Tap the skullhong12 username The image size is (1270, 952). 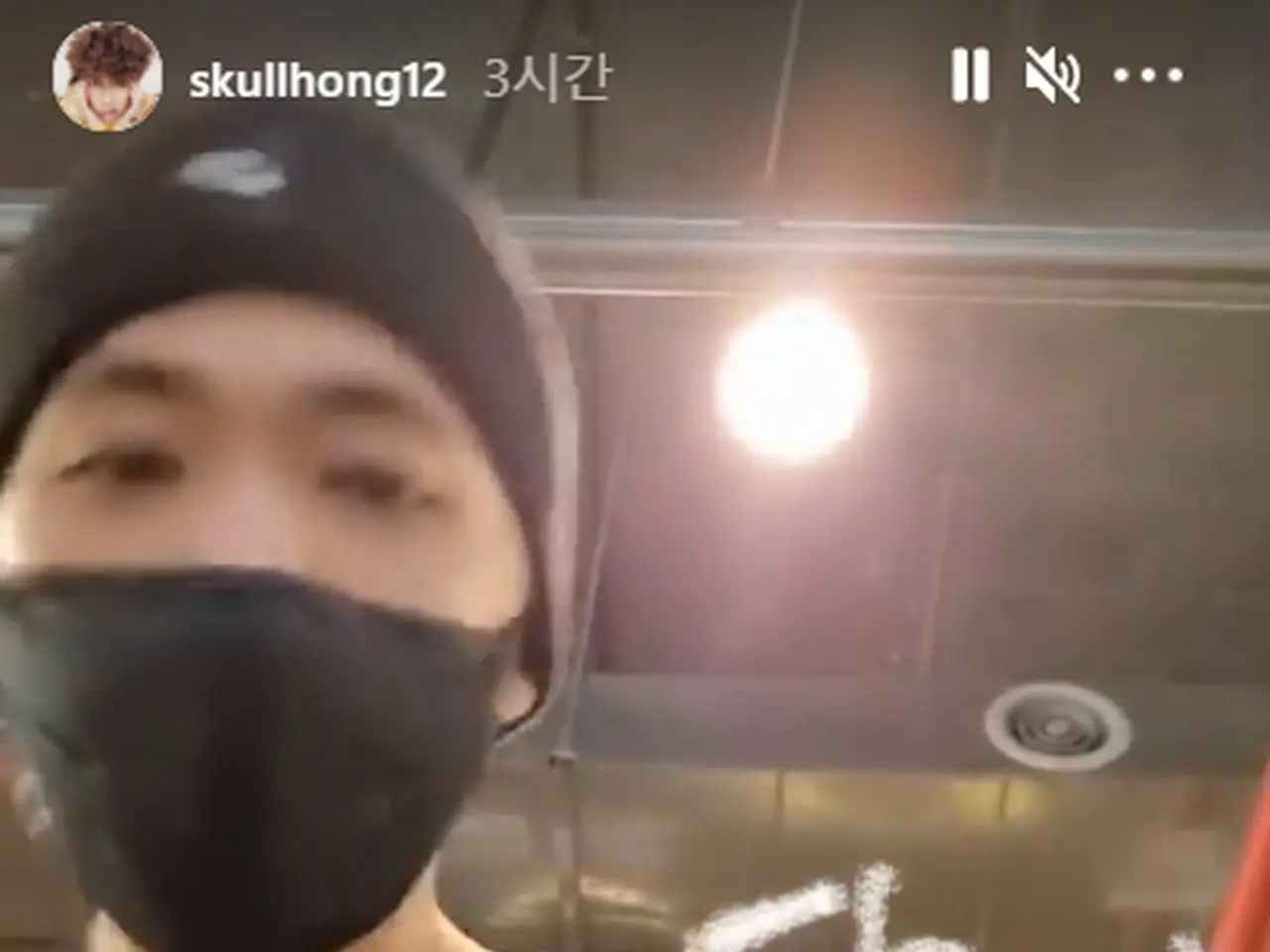317,81
